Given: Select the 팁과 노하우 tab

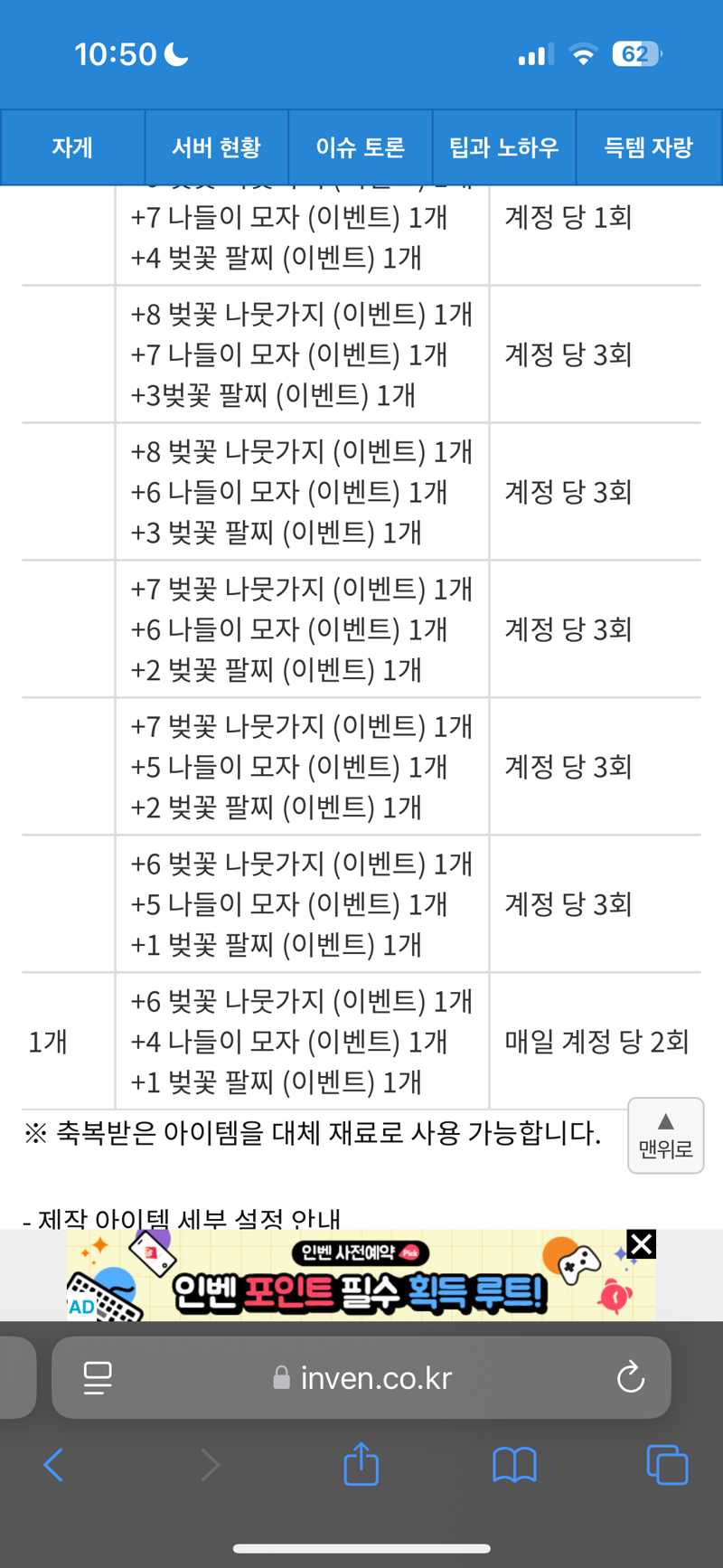Looking at the screenshot, I should click(504, 147).
